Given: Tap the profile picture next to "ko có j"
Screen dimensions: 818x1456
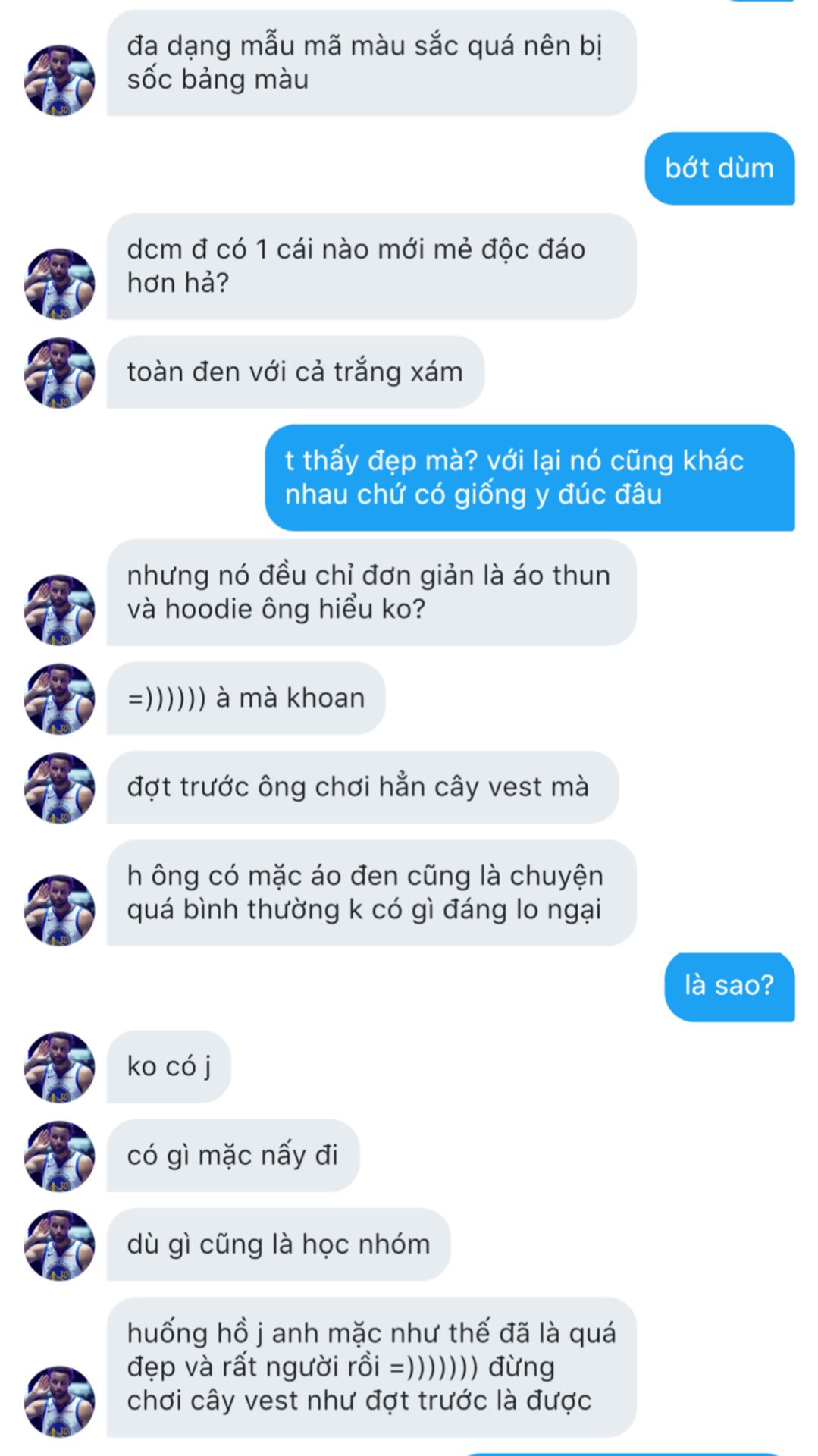Looking at the screenshot, I should 60,1067.
